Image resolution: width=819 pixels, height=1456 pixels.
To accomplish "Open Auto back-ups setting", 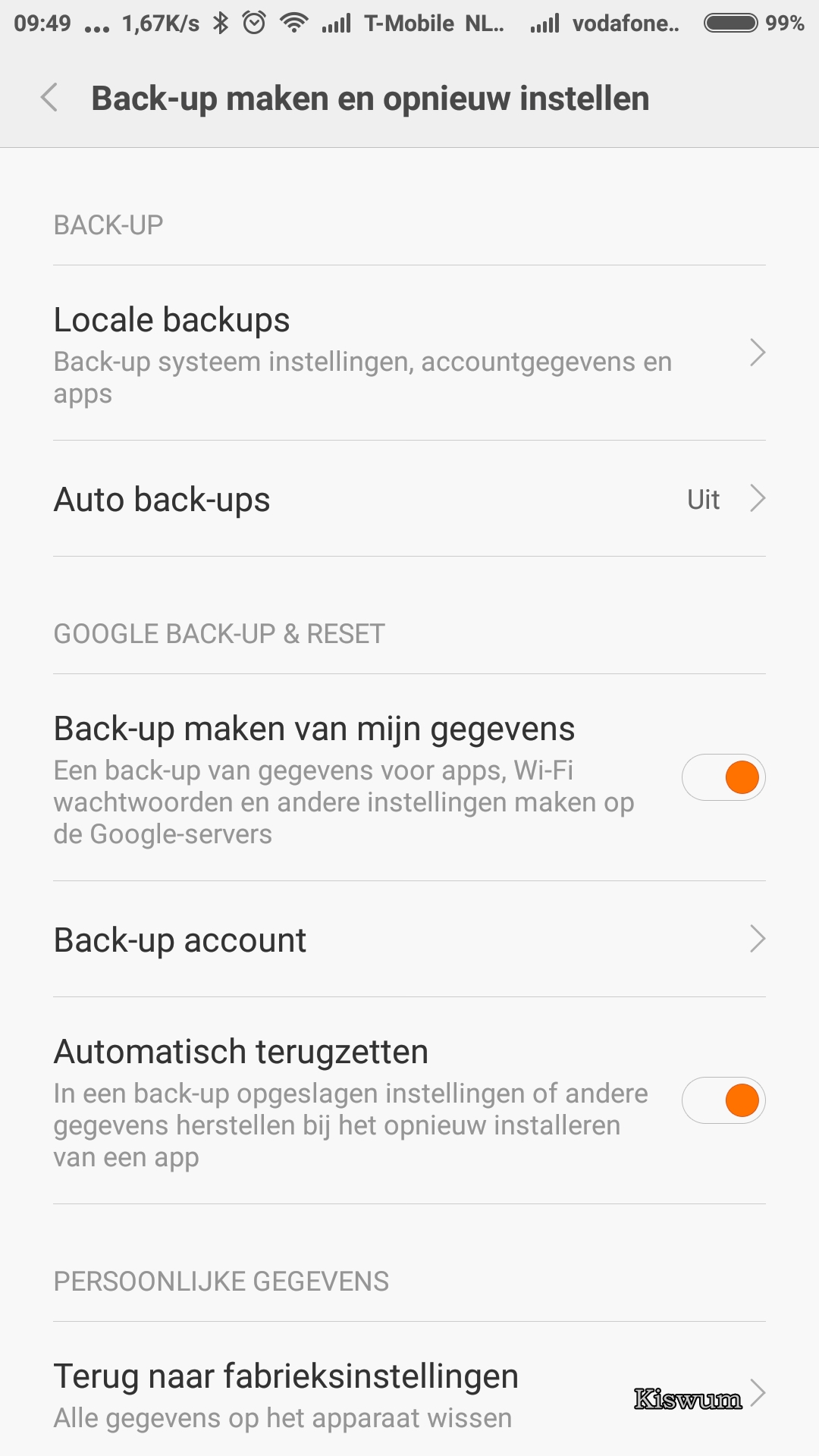I will click(x=409, y=499).
